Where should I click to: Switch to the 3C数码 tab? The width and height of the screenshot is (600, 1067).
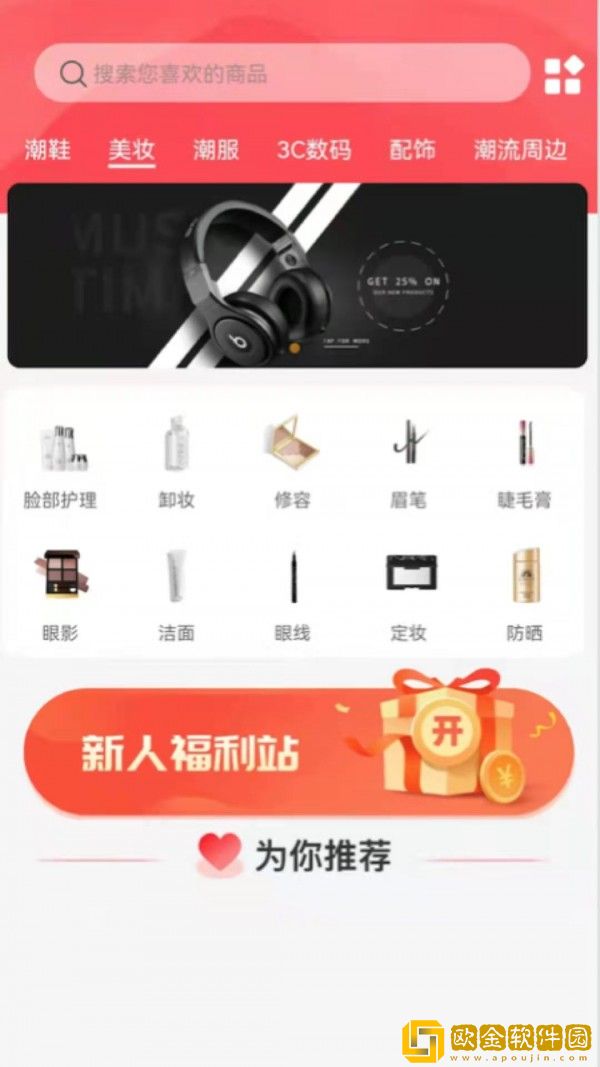[314, 151]
